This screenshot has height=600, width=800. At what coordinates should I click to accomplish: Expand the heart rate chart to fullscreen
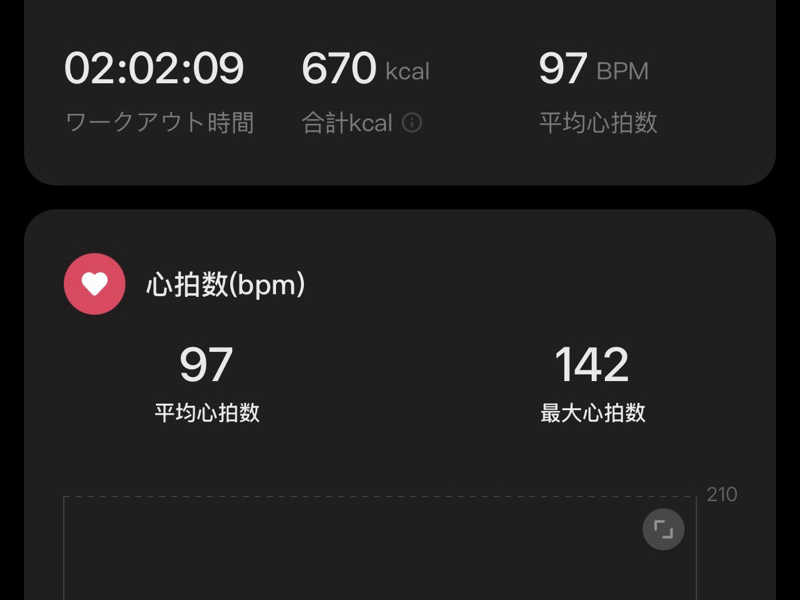[x=663, y=530]
